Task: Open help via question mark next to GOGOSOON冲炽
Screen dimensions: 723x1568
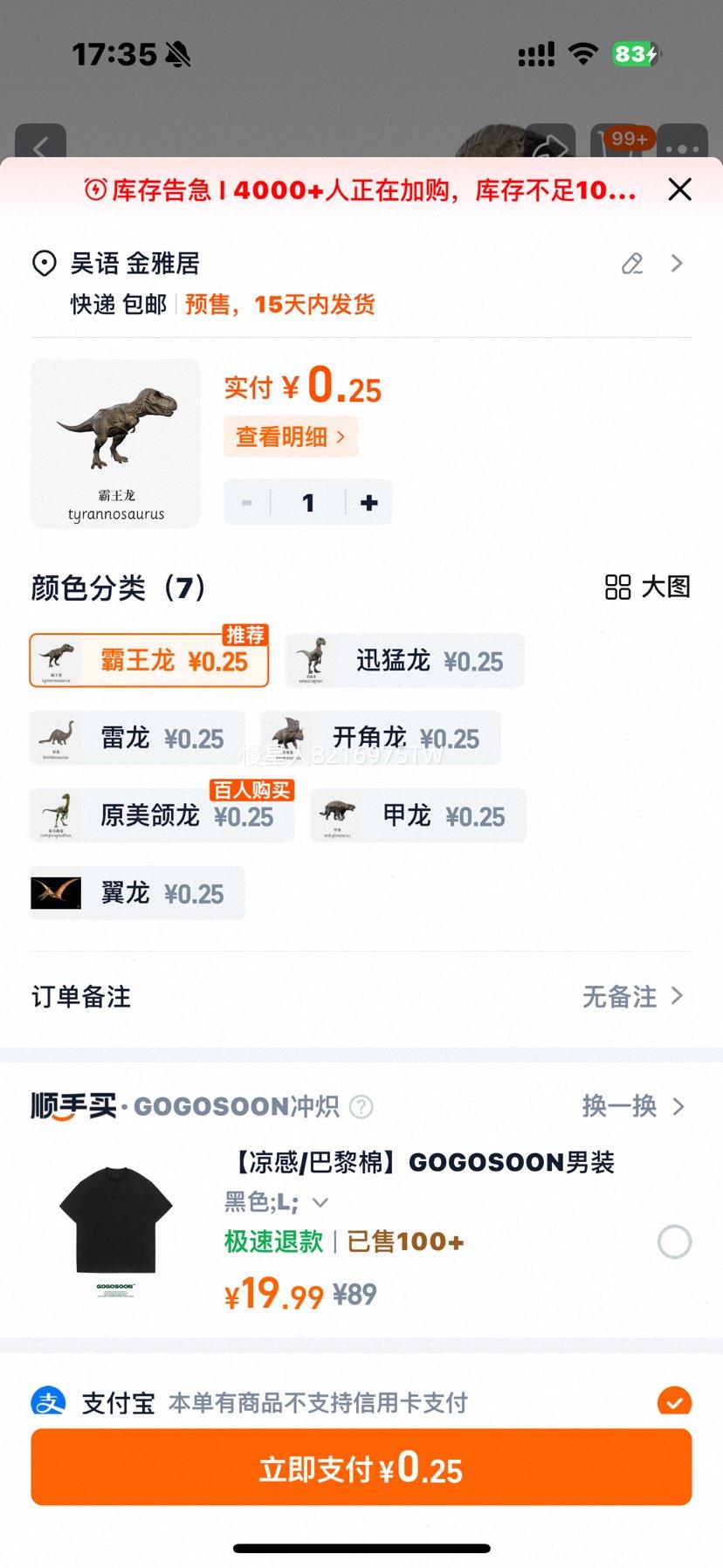Action: coord(360,1106)
